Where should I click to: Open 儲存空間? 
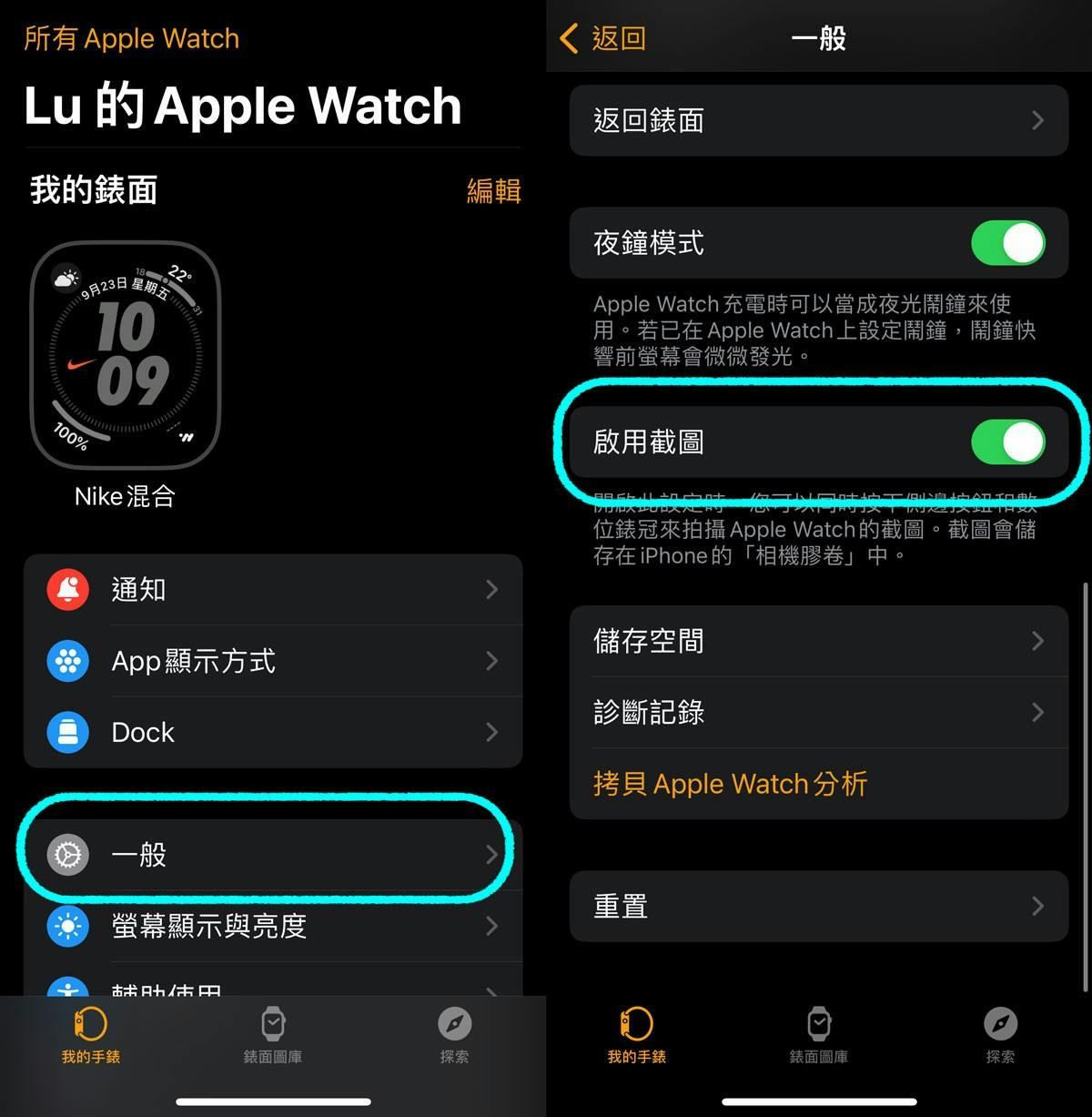pyautogui.click(x=818, y=641)
